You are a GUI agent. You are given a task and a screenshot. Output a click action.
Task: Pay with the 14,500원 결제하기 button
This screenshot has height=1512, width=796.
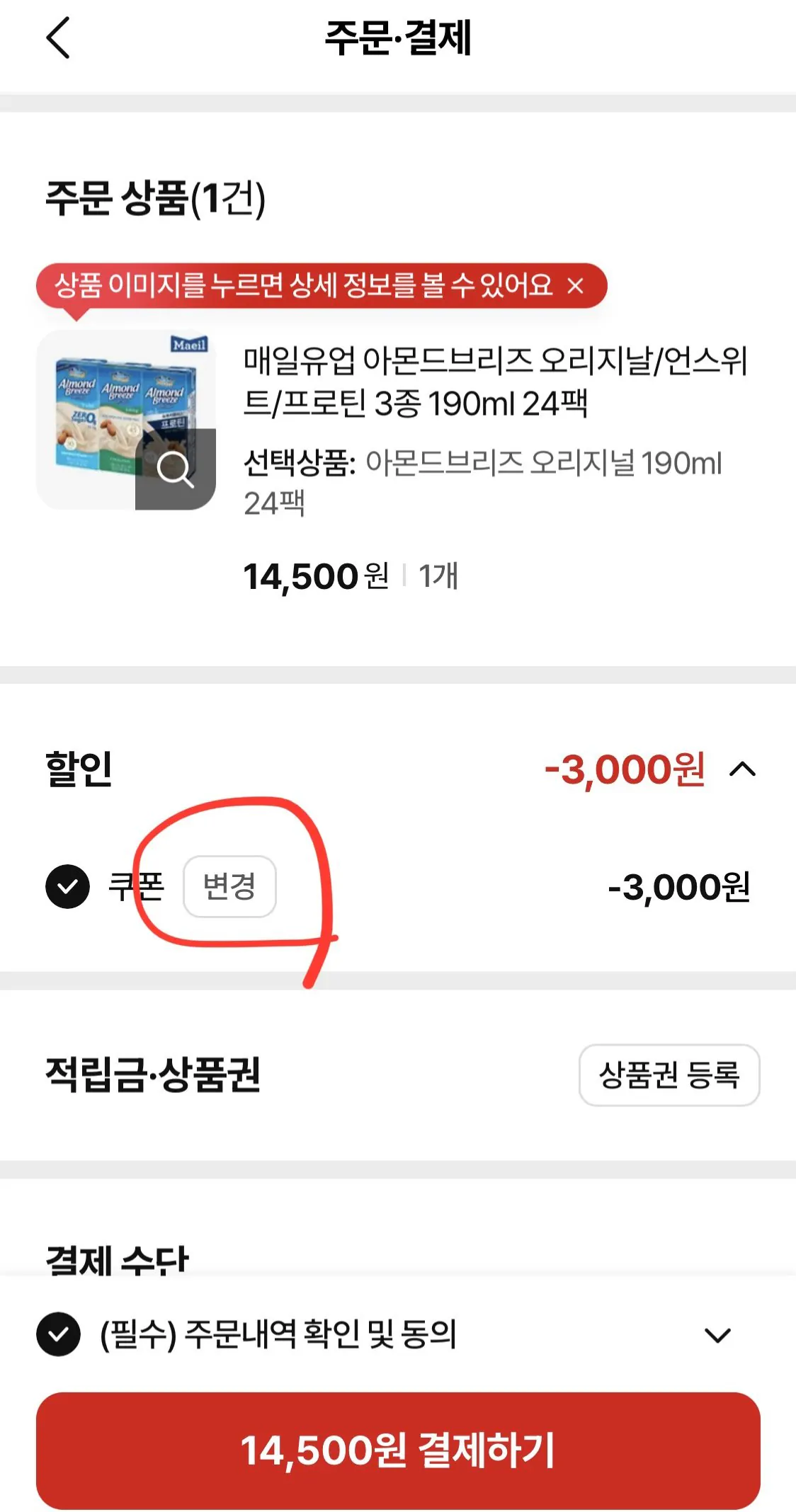point(398,1450)
